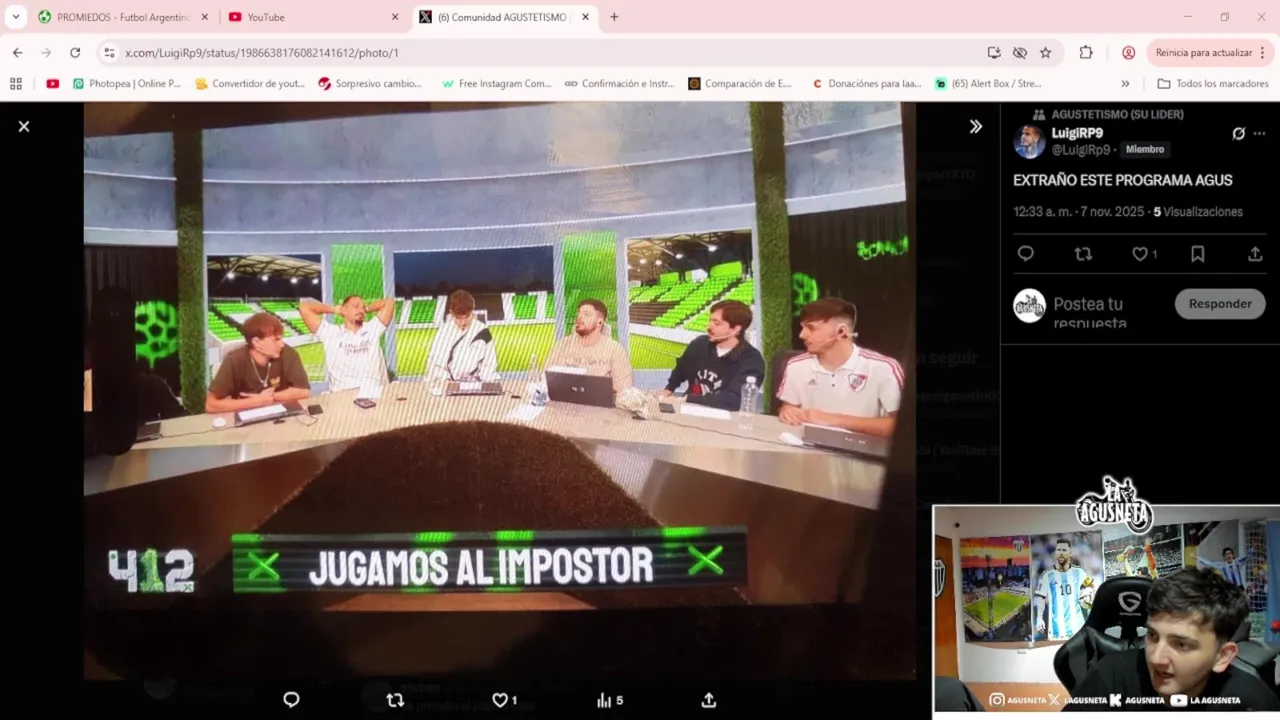The height and width of the screenshot is (720, 1280).
Task: Share the photo from the bottom bar
Action: point(709,700)
